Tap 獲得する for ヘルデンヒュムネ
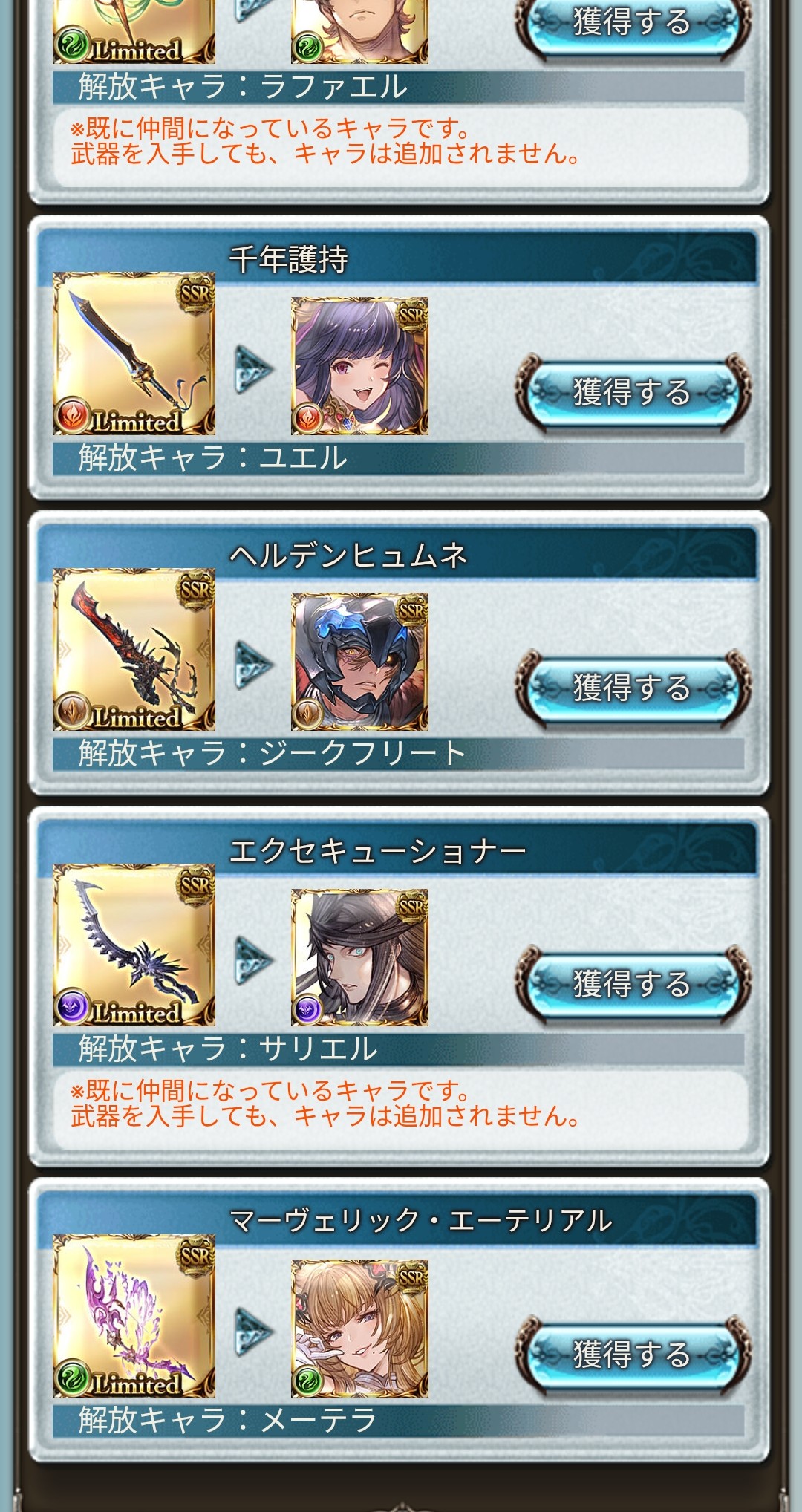This screenshot has height=1512, width=802. (x=633, y=687)
